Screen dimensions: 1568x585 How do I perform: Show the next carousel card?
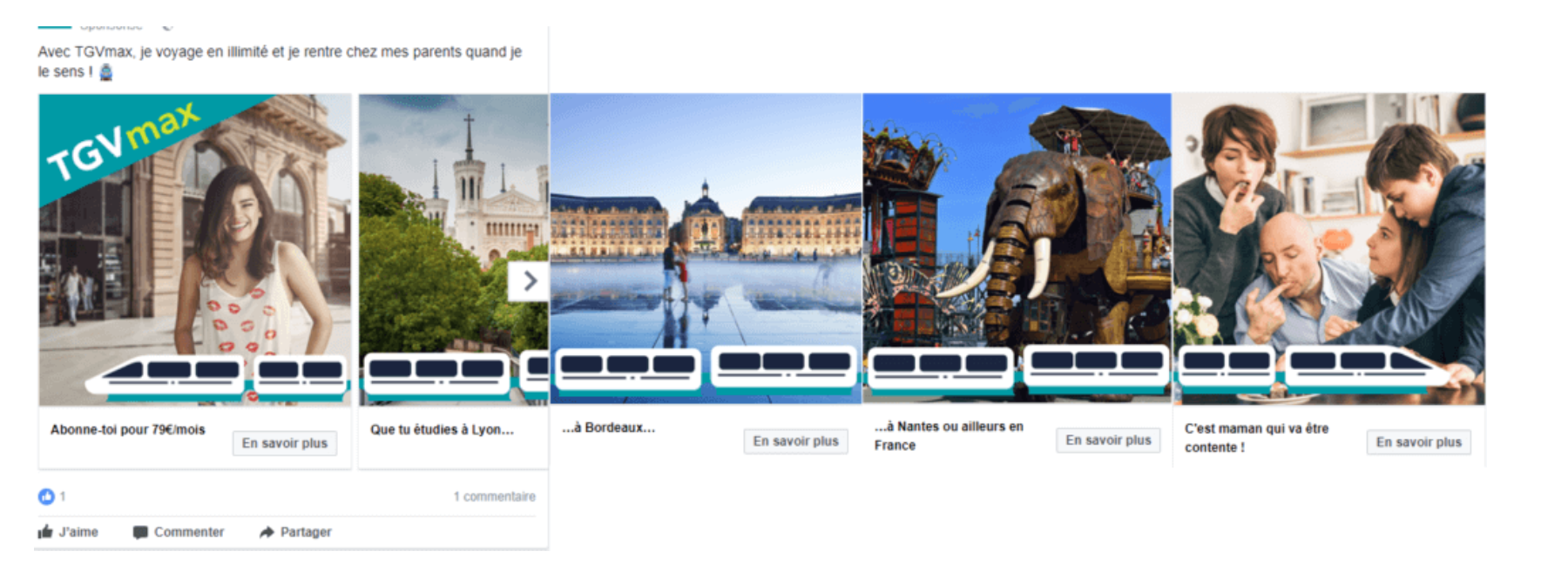pyautogui.click(x=529, y=281)
